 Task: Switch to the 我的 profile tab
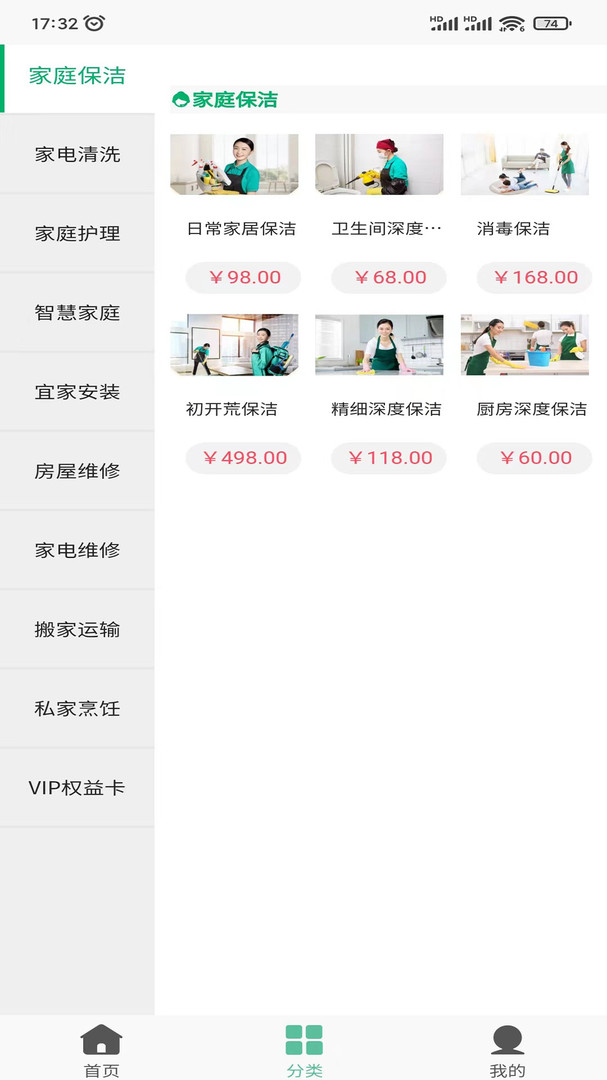[507, 1050]
